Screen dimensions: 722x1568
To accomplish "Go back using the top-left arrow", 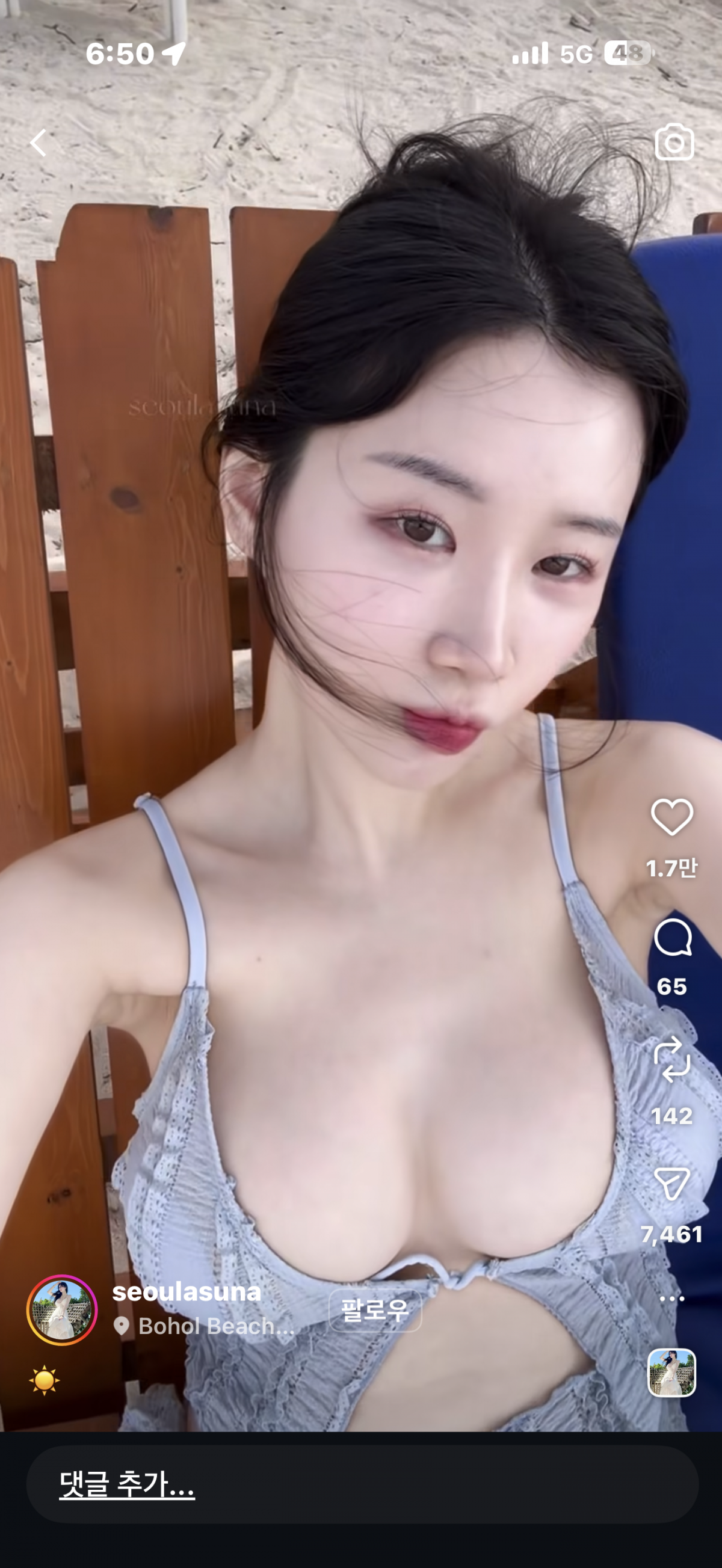I will 39,143.
